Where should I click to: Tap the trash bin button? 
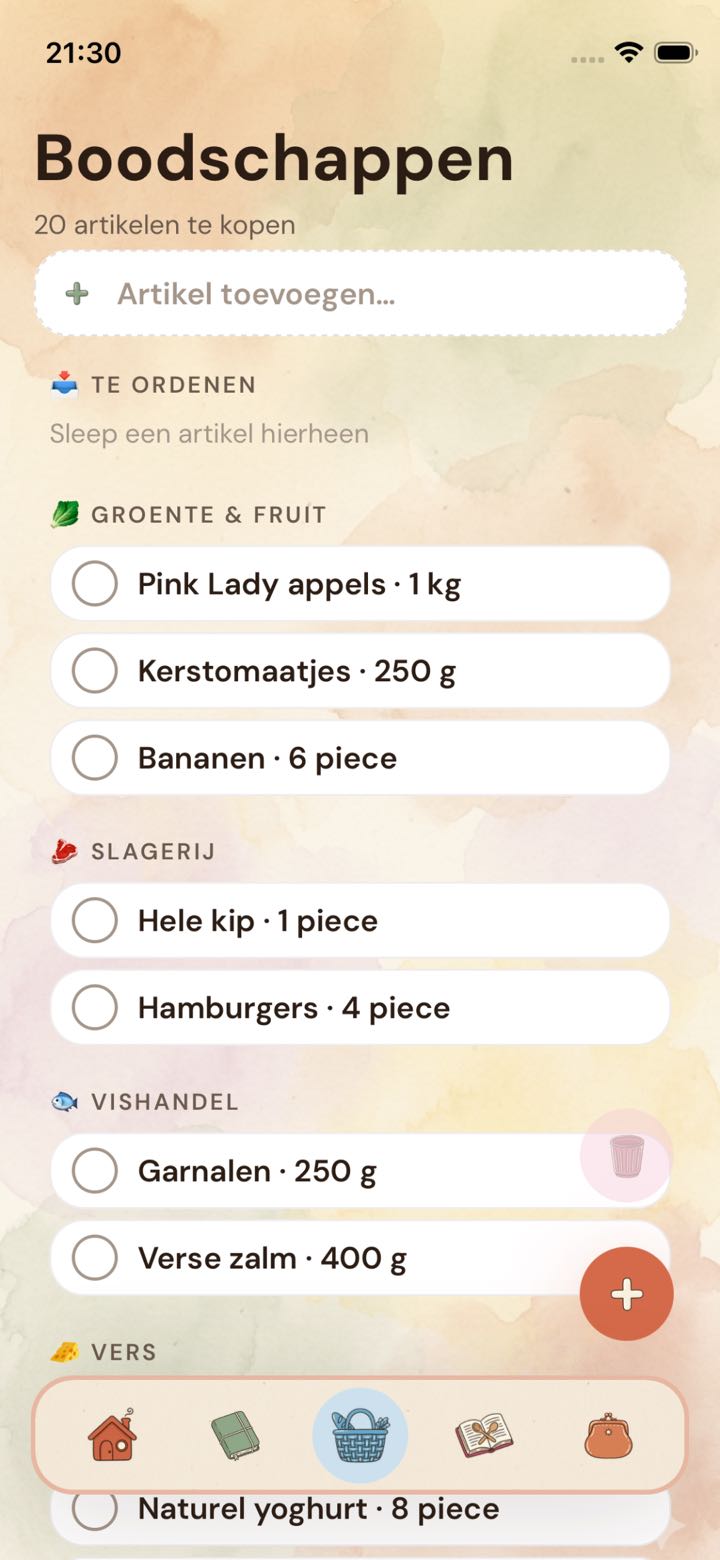tap(627, 1156)
